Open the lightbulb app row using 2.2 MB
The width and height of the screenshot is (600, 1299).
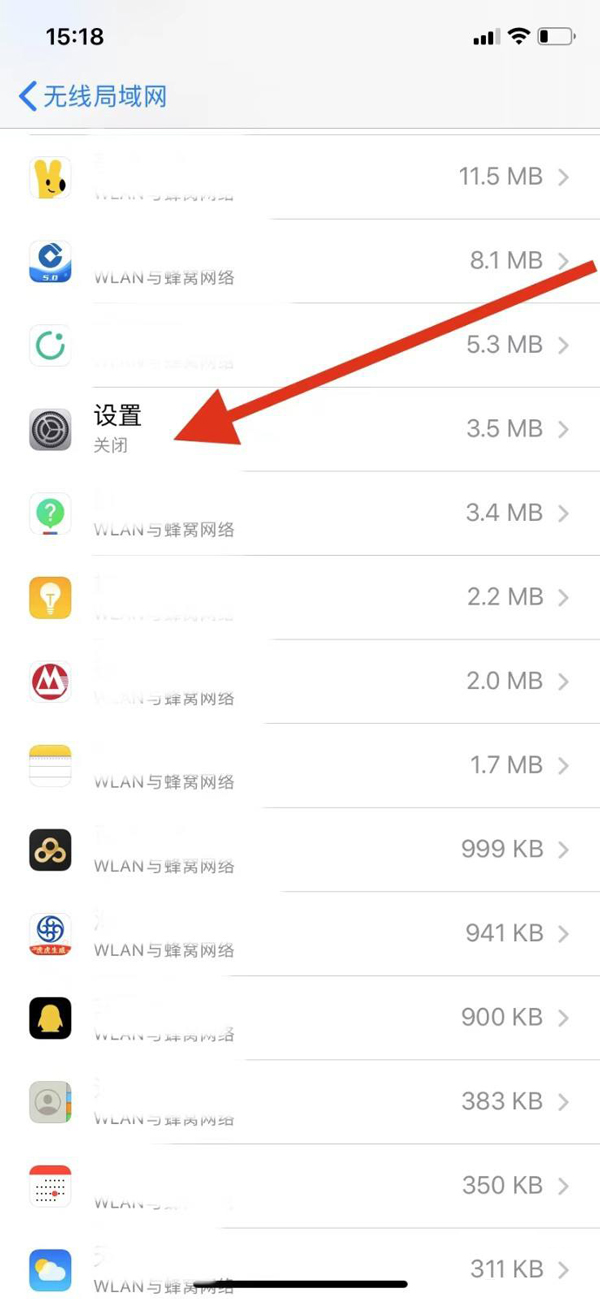click(x=300, y=597)
